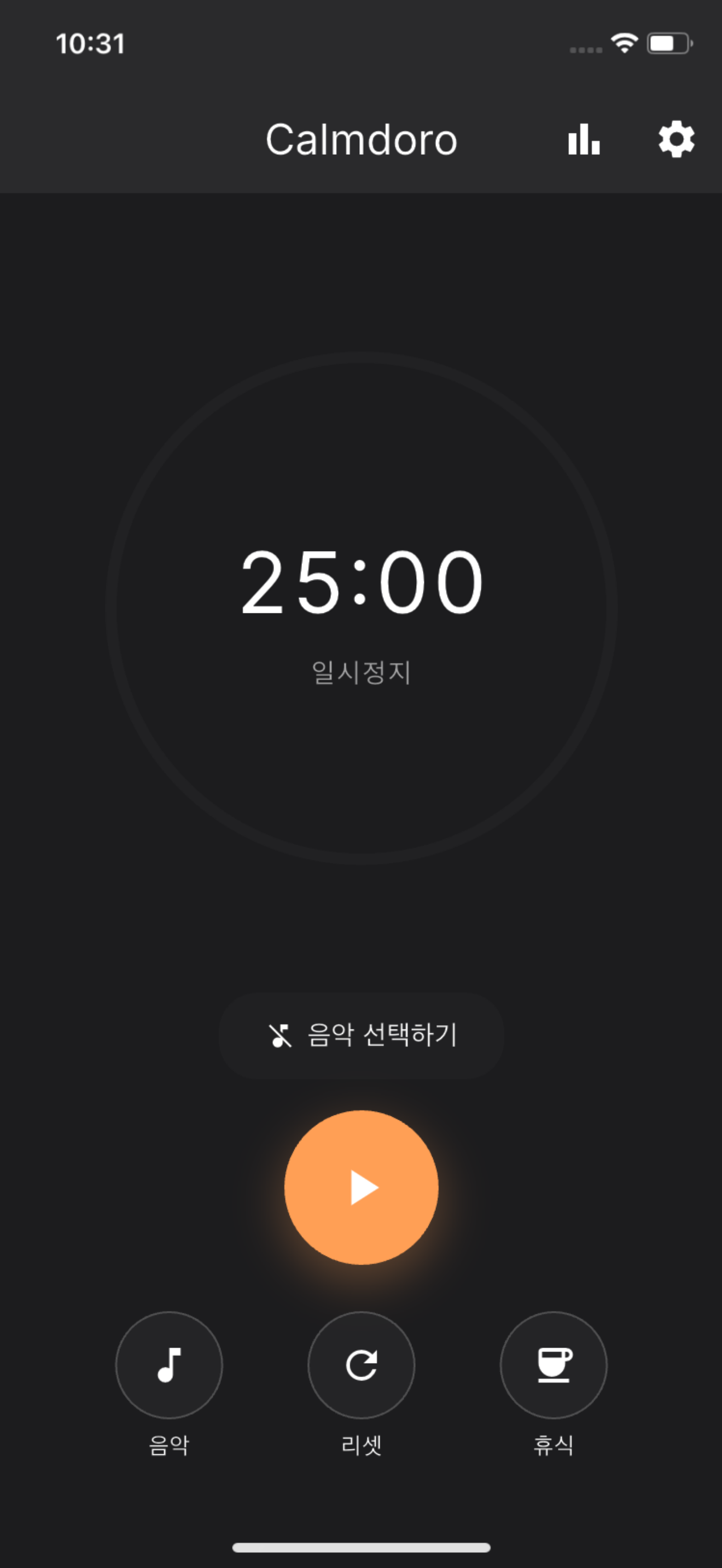Viewport: 722px width, 1568px height.
Task: Reset the timer with the 리셋 button
Action: (361, 1365)
